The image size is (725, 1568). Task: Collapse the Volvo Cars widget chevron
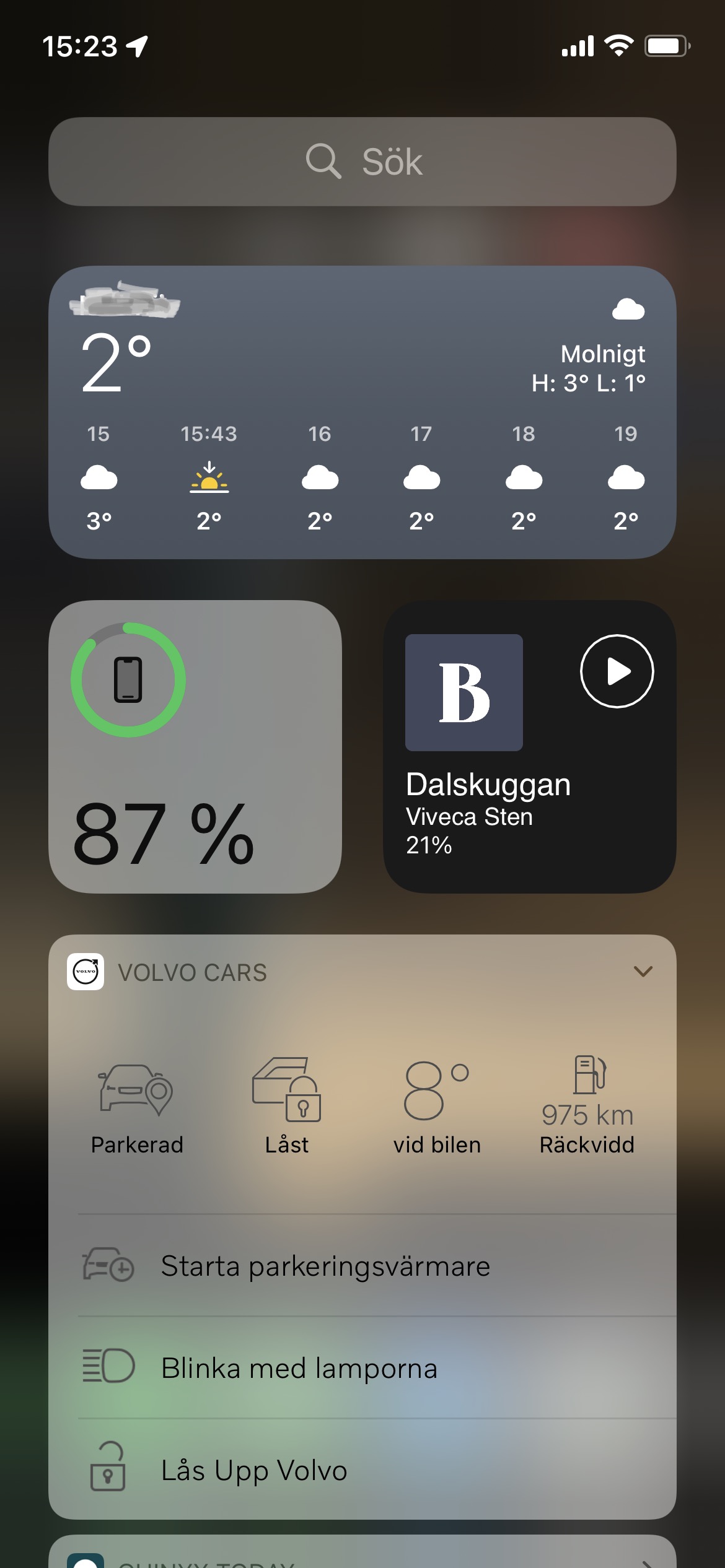point(643,971)
